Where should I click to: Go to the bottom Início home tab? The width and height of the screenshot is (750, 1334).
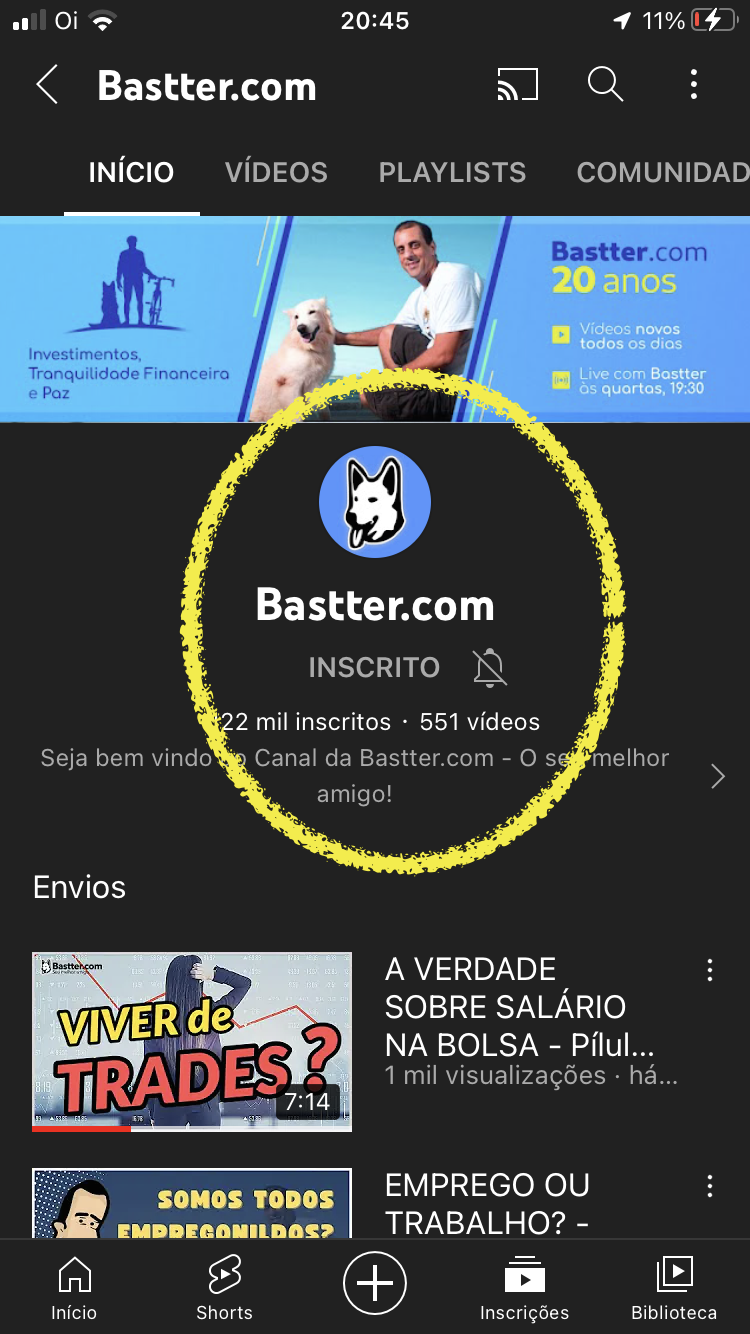[x=74, y=1288]
